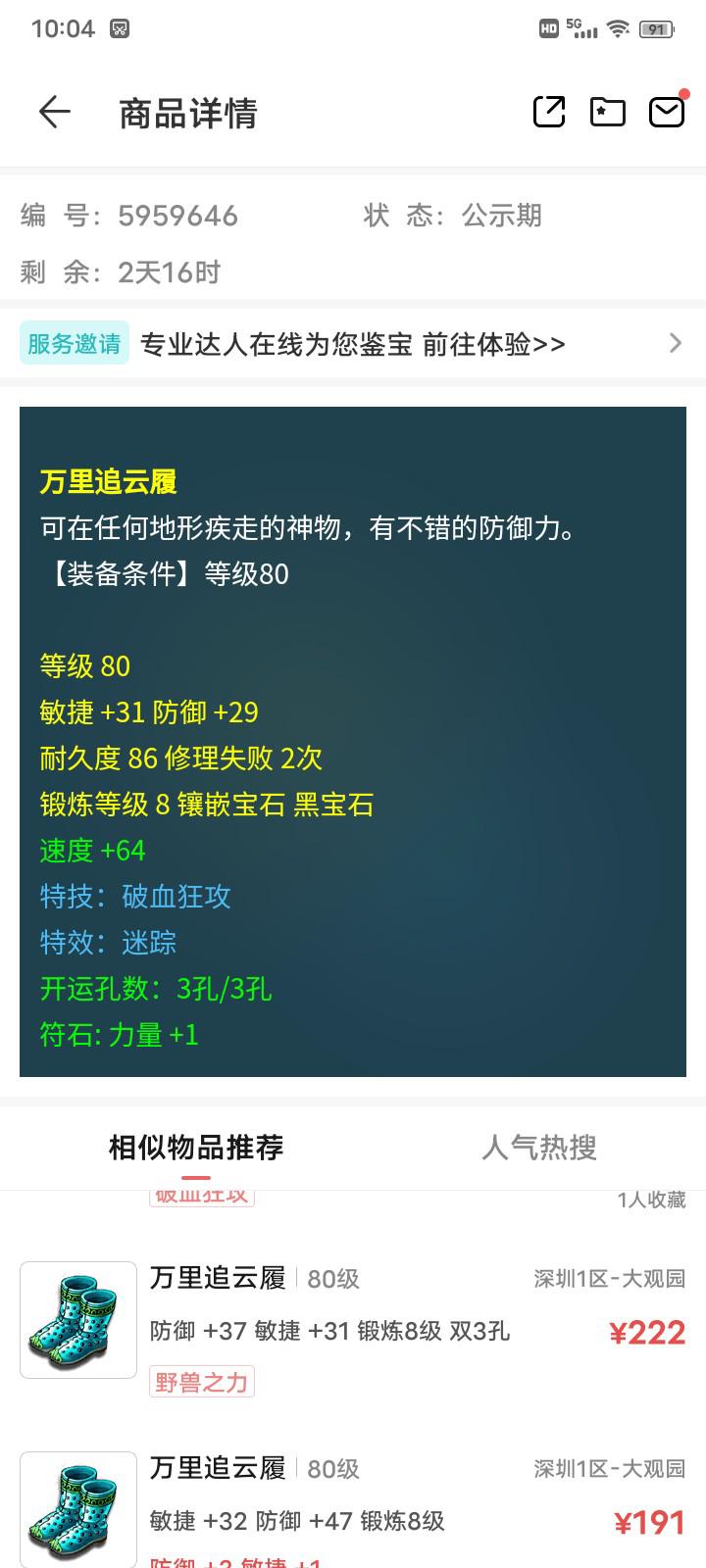Image resolution: width=706 pixels, height=1568 pixels.
Task: Share this item listing
Action: pyautogui.click(x=549, y=112)
